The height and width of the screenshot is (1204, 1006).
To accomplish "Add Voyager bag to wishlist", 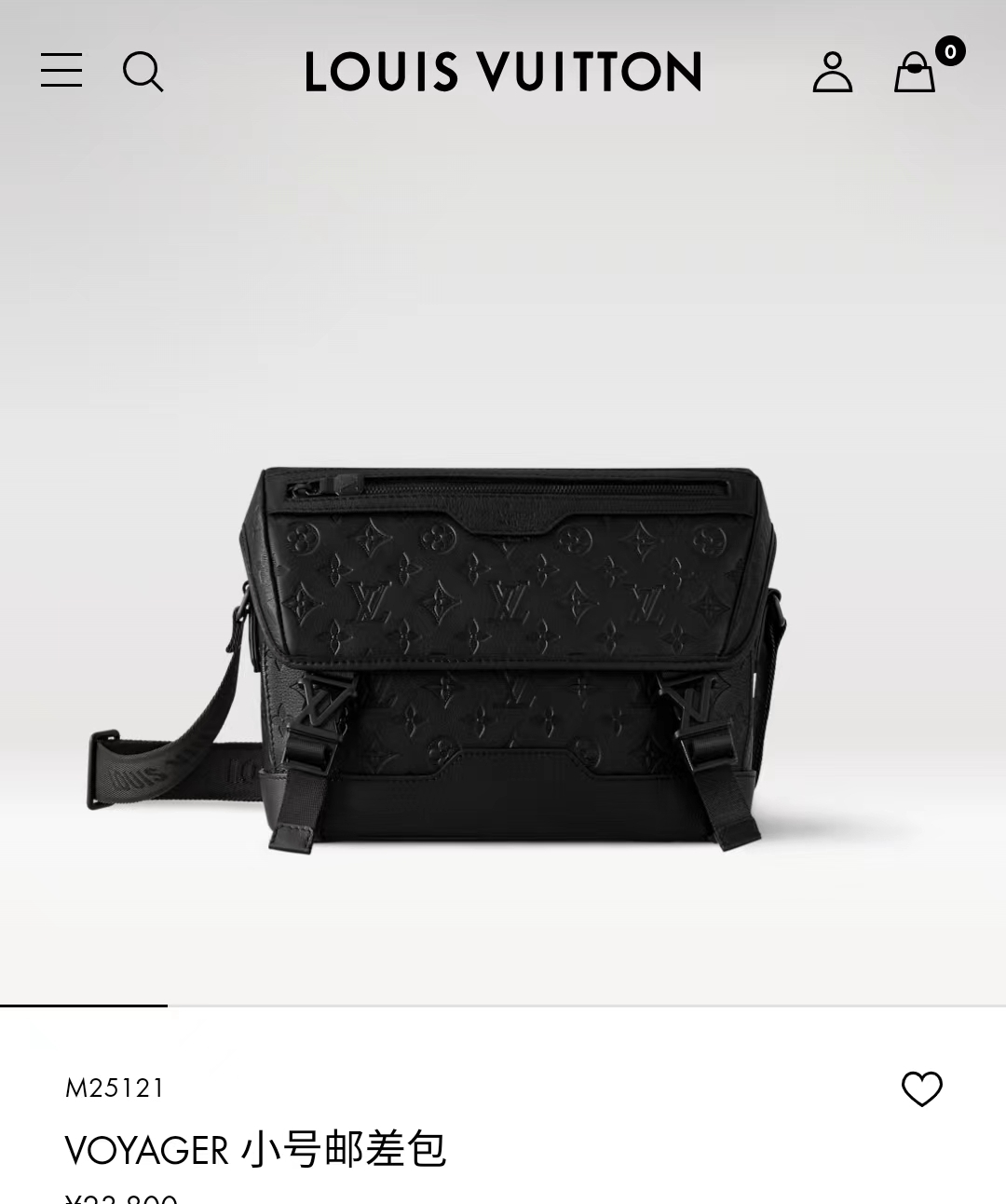I will point(921,1088).
